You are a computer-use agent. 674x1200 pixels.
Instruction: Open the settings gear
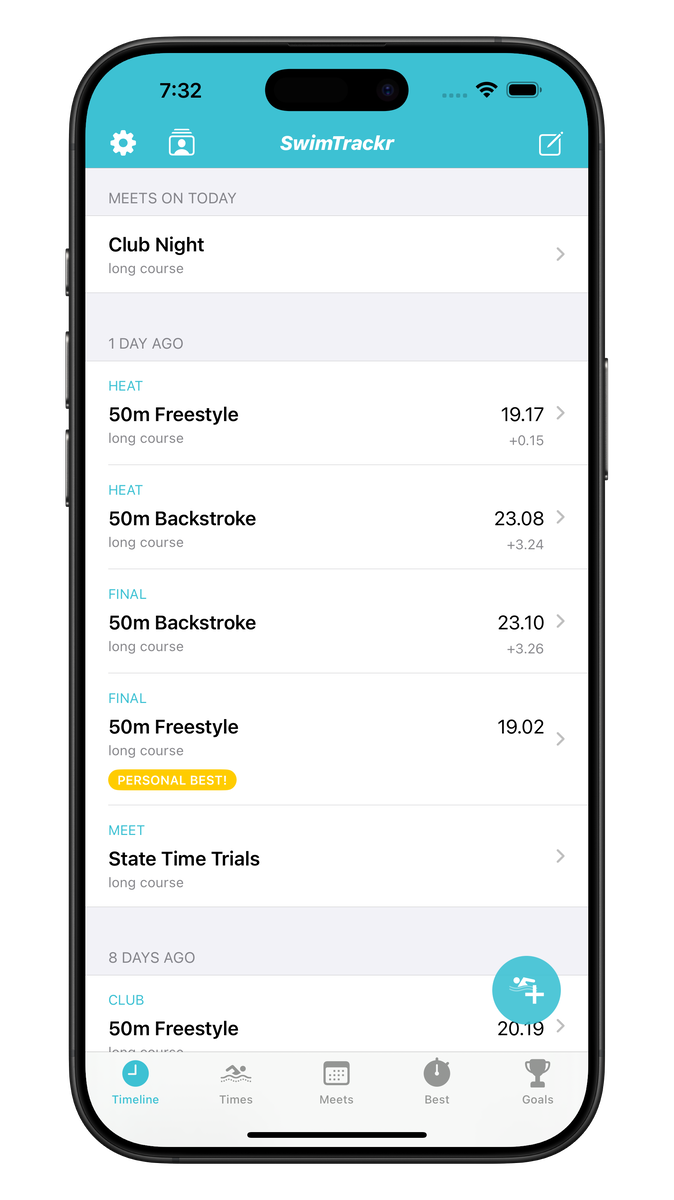tap(123, 143)
